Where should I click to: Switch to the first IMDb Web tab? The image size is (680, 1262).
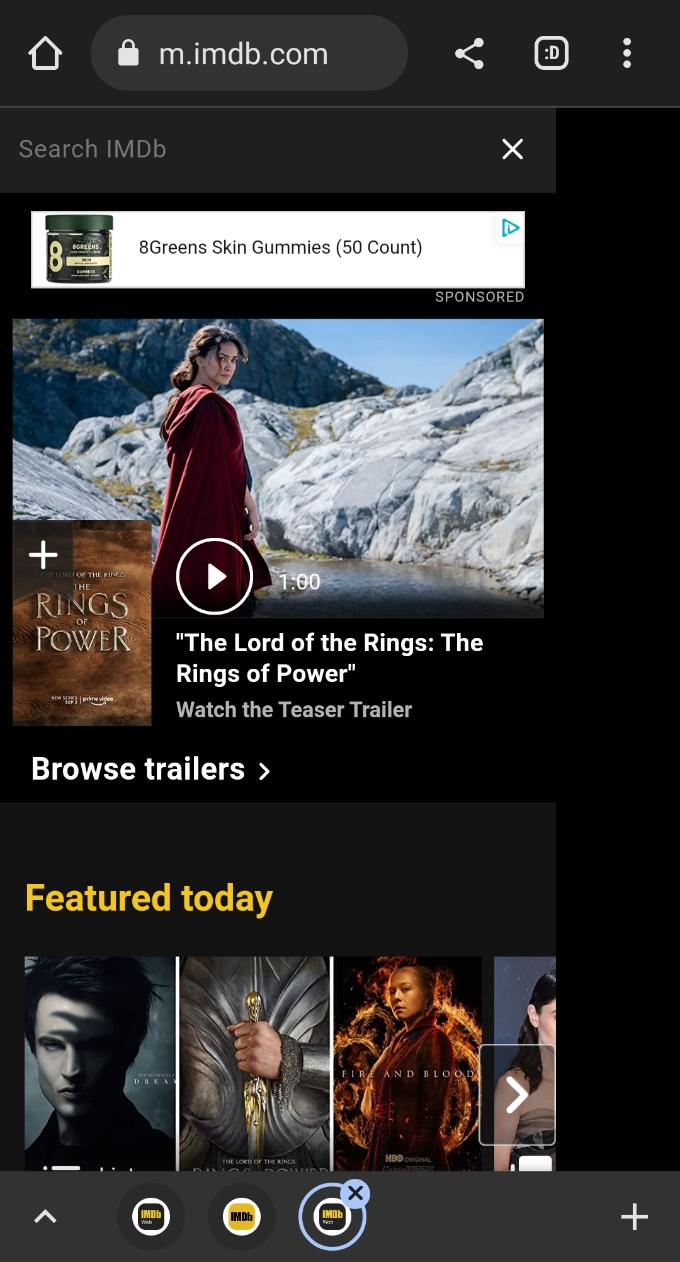tap(151, 1217)
